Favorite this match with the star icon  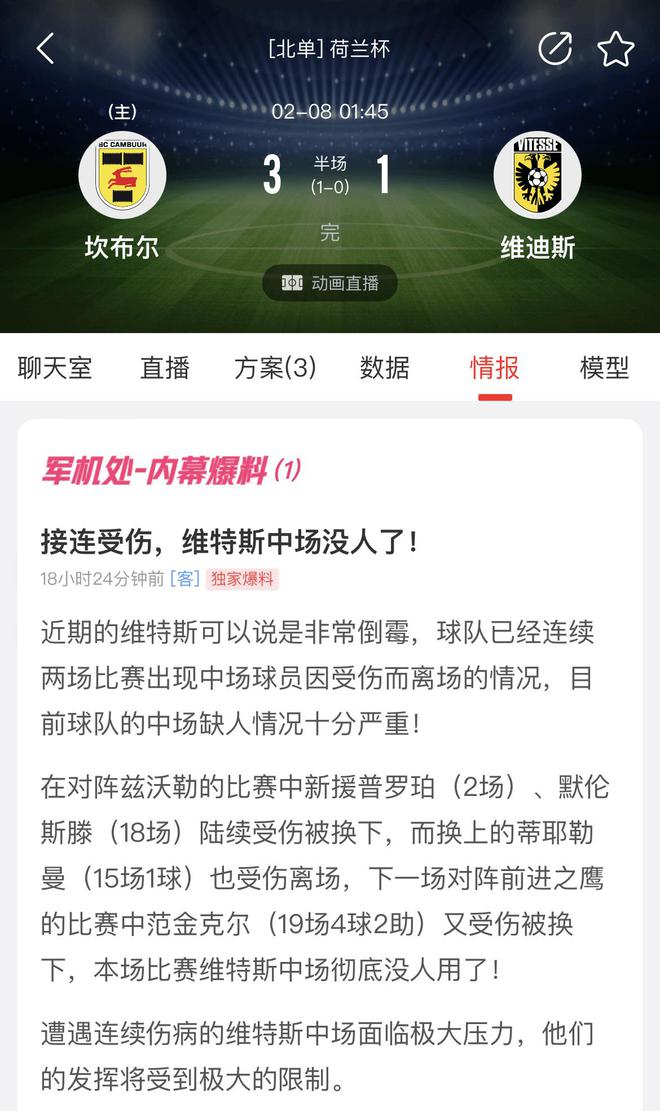tap(615, 48)
